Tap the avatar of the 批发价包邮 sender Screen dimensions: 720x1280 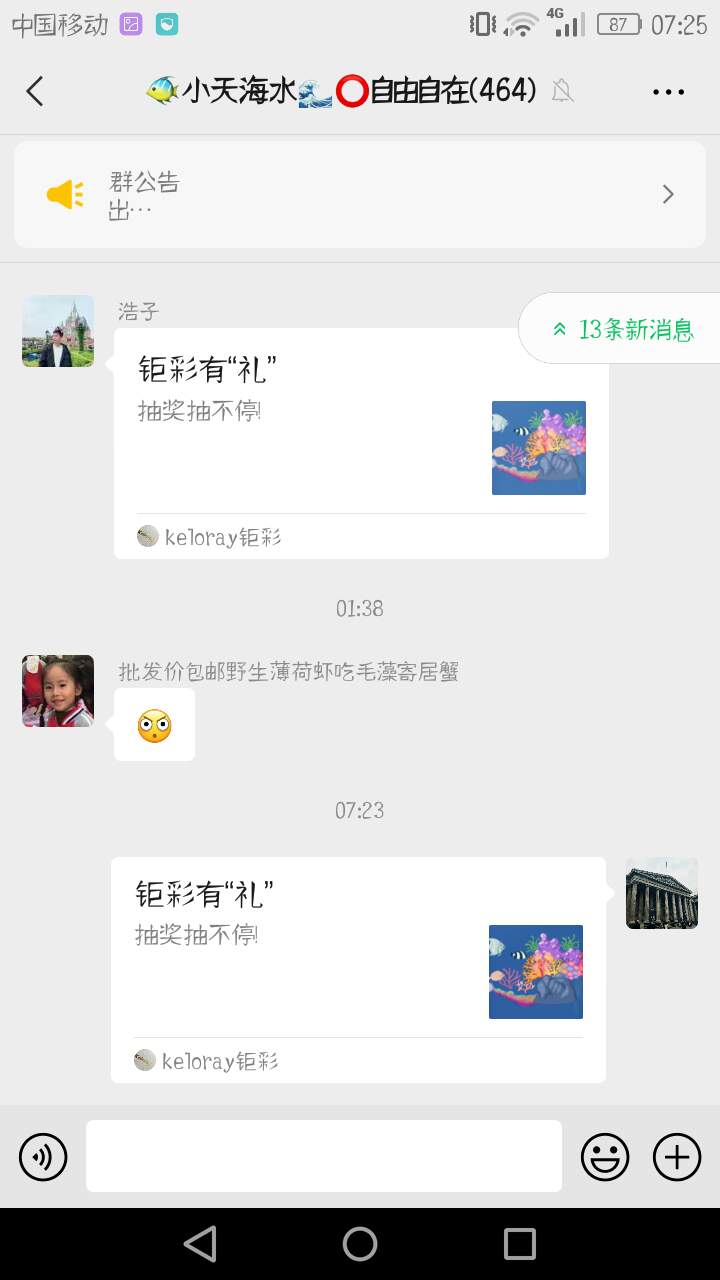(58, 691)
